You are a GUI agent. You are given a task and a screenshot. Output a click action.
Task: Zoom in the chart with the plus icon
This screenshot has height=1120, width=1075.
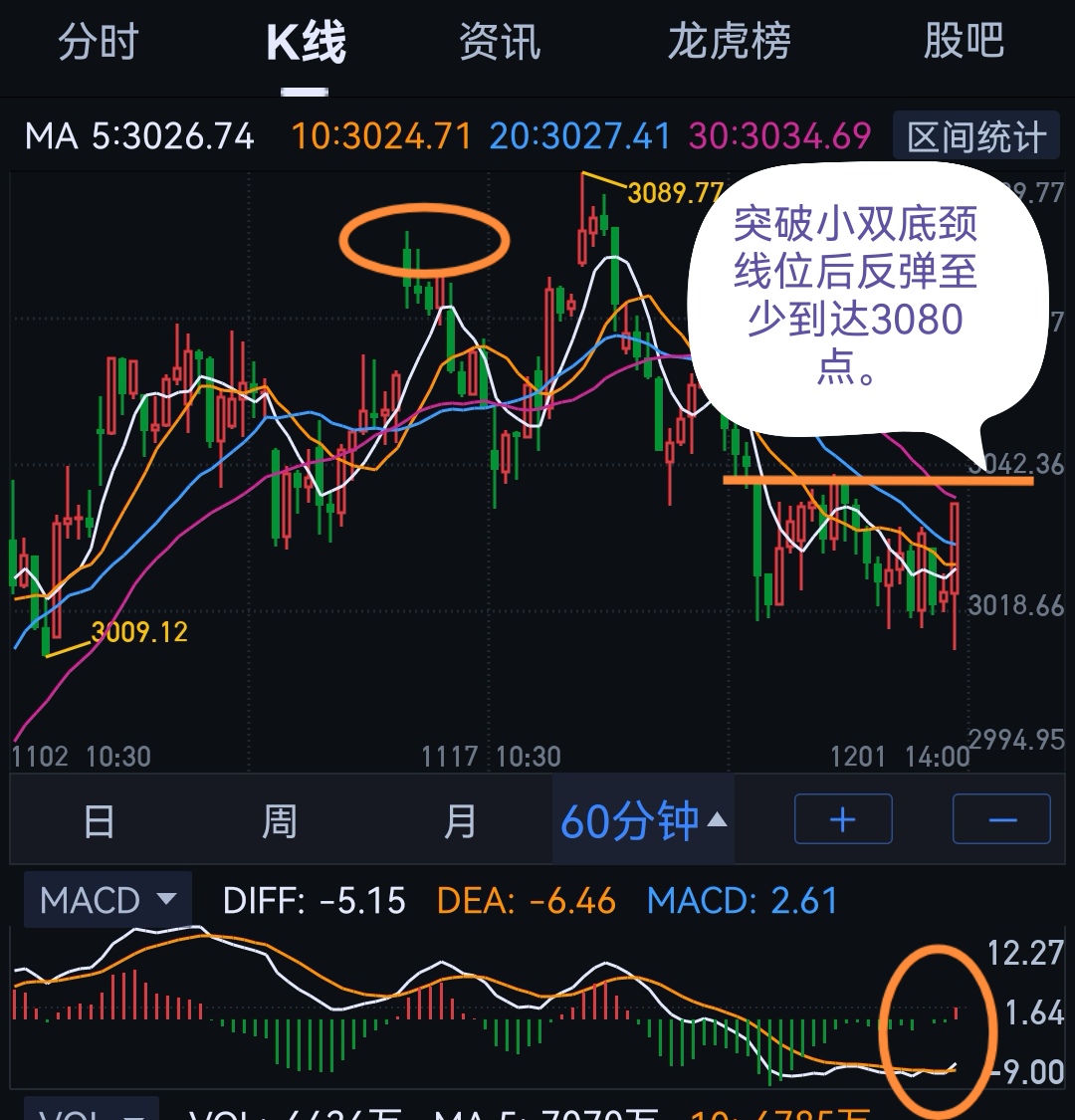click(x=842, y=818)
